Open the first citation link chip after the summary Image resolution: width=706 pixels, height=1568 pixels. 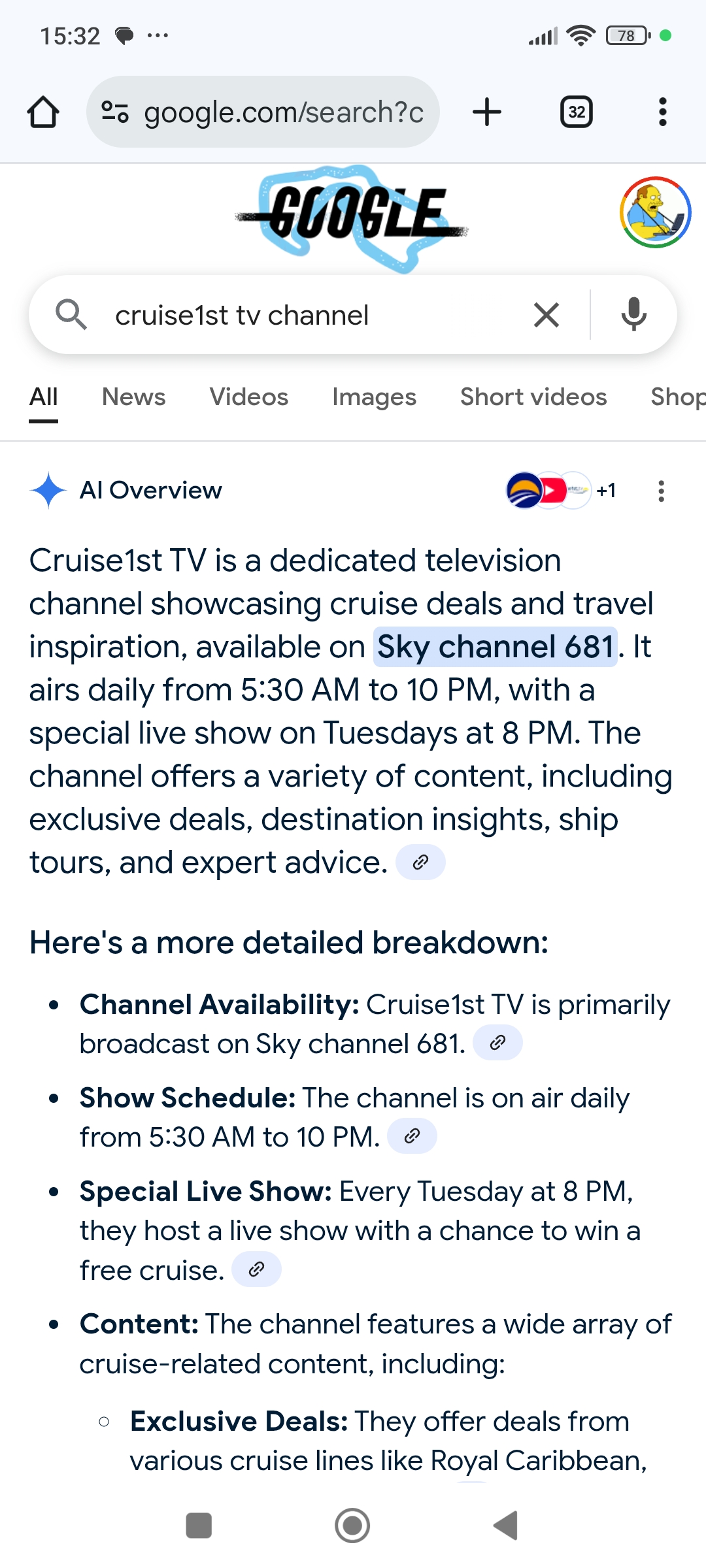pyautogui.click(x=420, y=862)
